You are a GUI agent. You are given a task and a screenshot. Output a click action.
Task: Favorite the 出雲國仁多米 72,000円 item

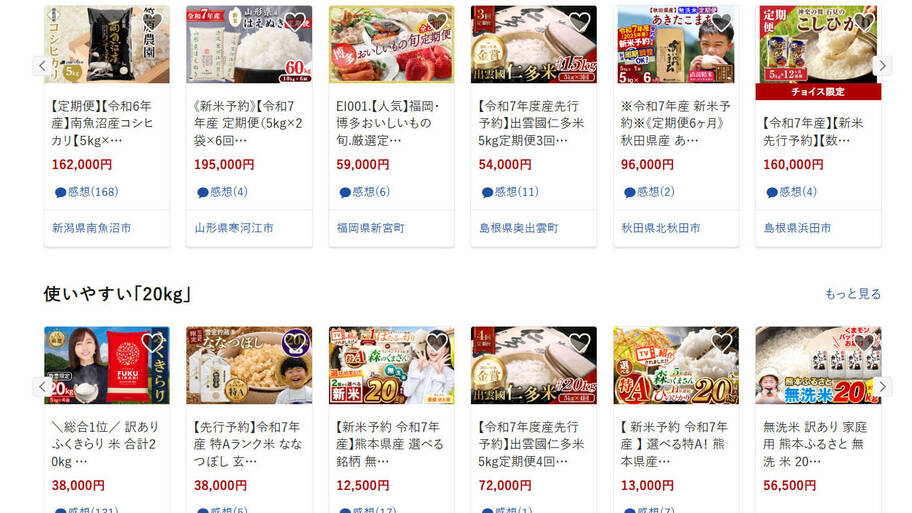(x=579, y=343)
